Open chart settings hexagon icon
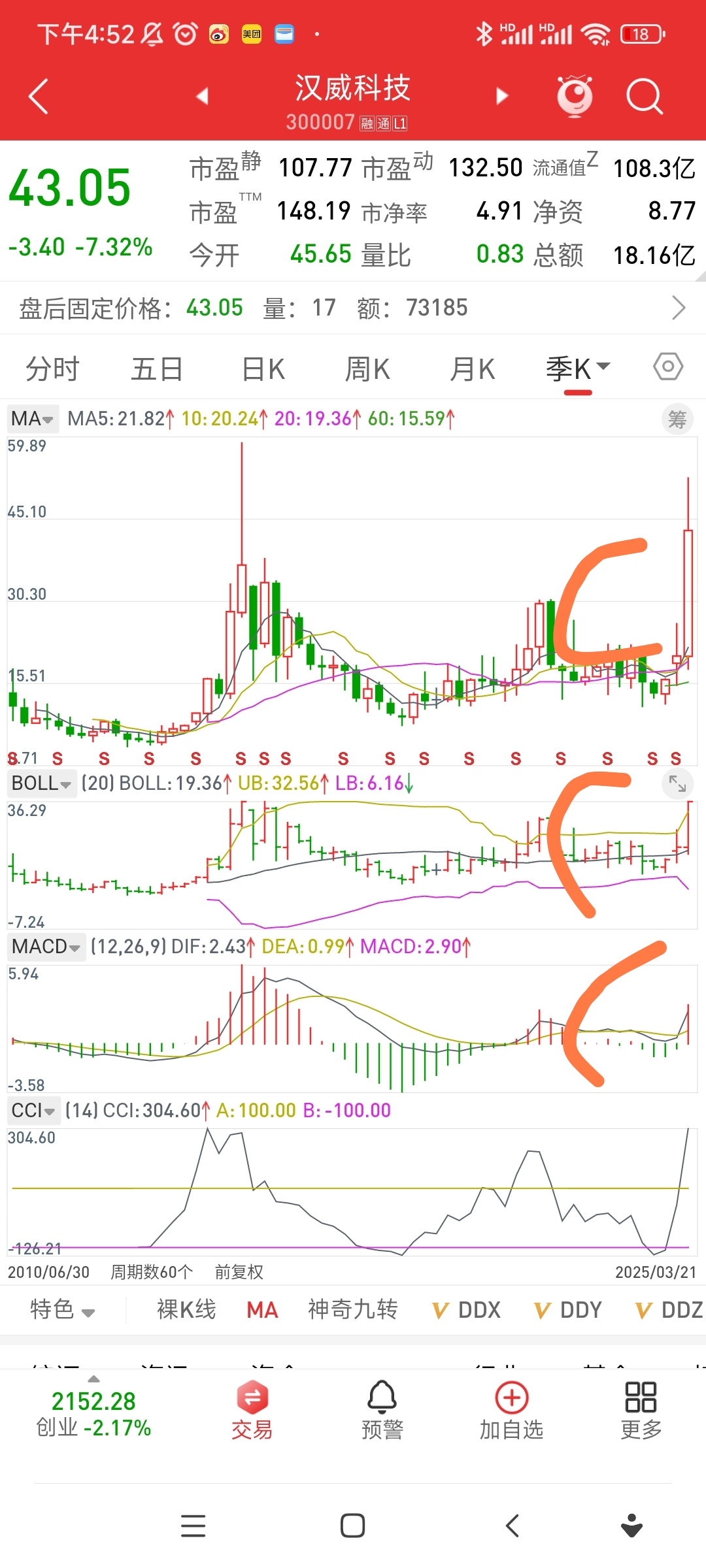The image size is (706, 1568). (x=668, y=367)
